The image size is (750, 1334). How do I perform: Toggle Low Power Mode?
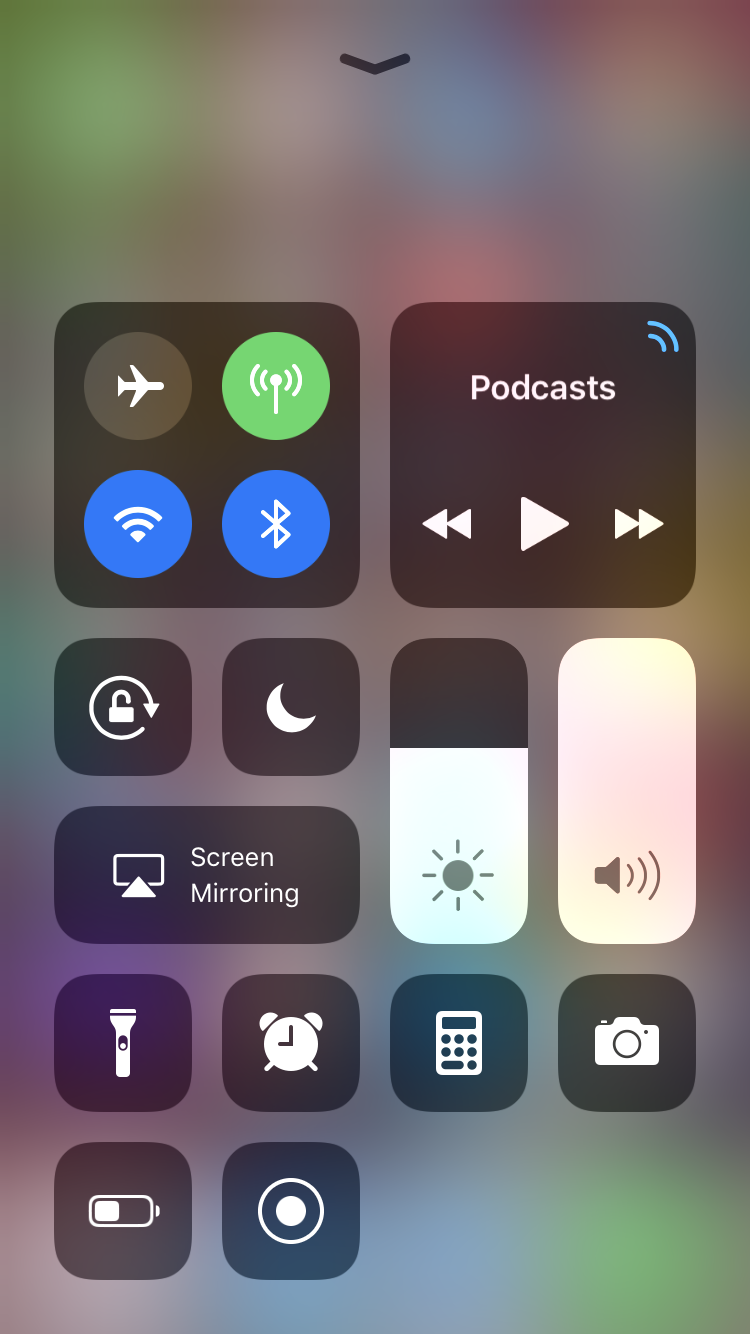pos(123,1211)
